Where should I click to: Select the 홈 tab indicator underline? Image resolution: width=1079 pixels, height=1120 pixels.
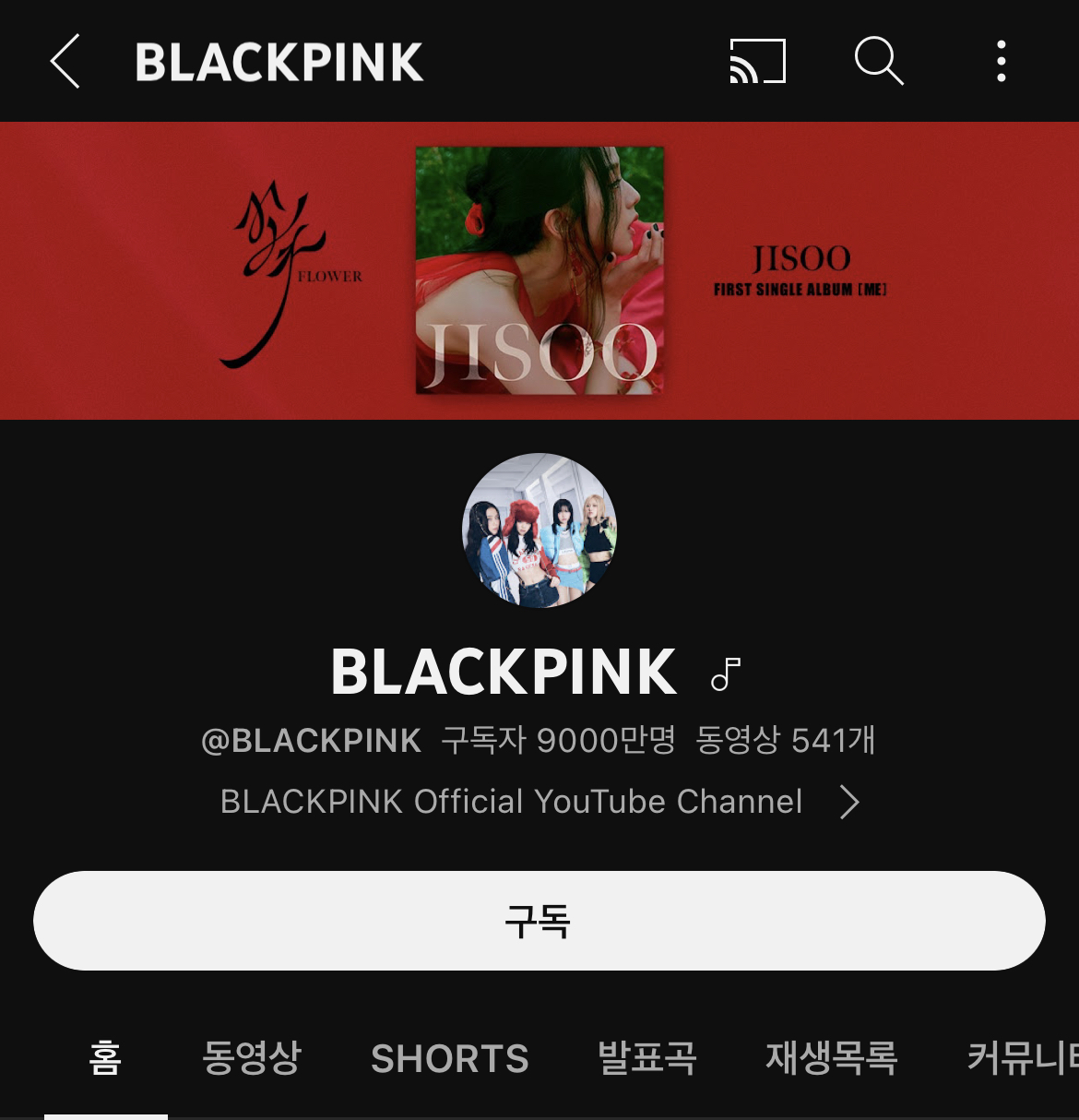tap(104, 1112)
